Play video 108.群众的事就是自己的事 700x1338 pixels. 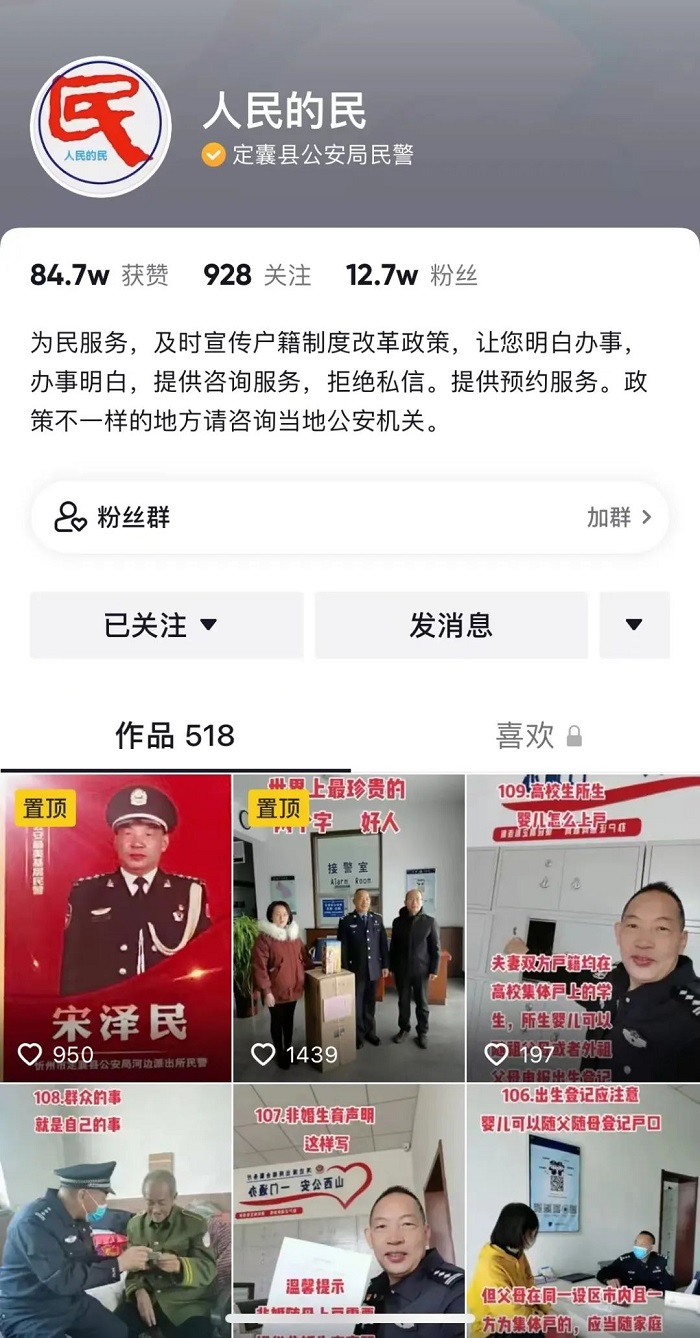(116, 1210)
